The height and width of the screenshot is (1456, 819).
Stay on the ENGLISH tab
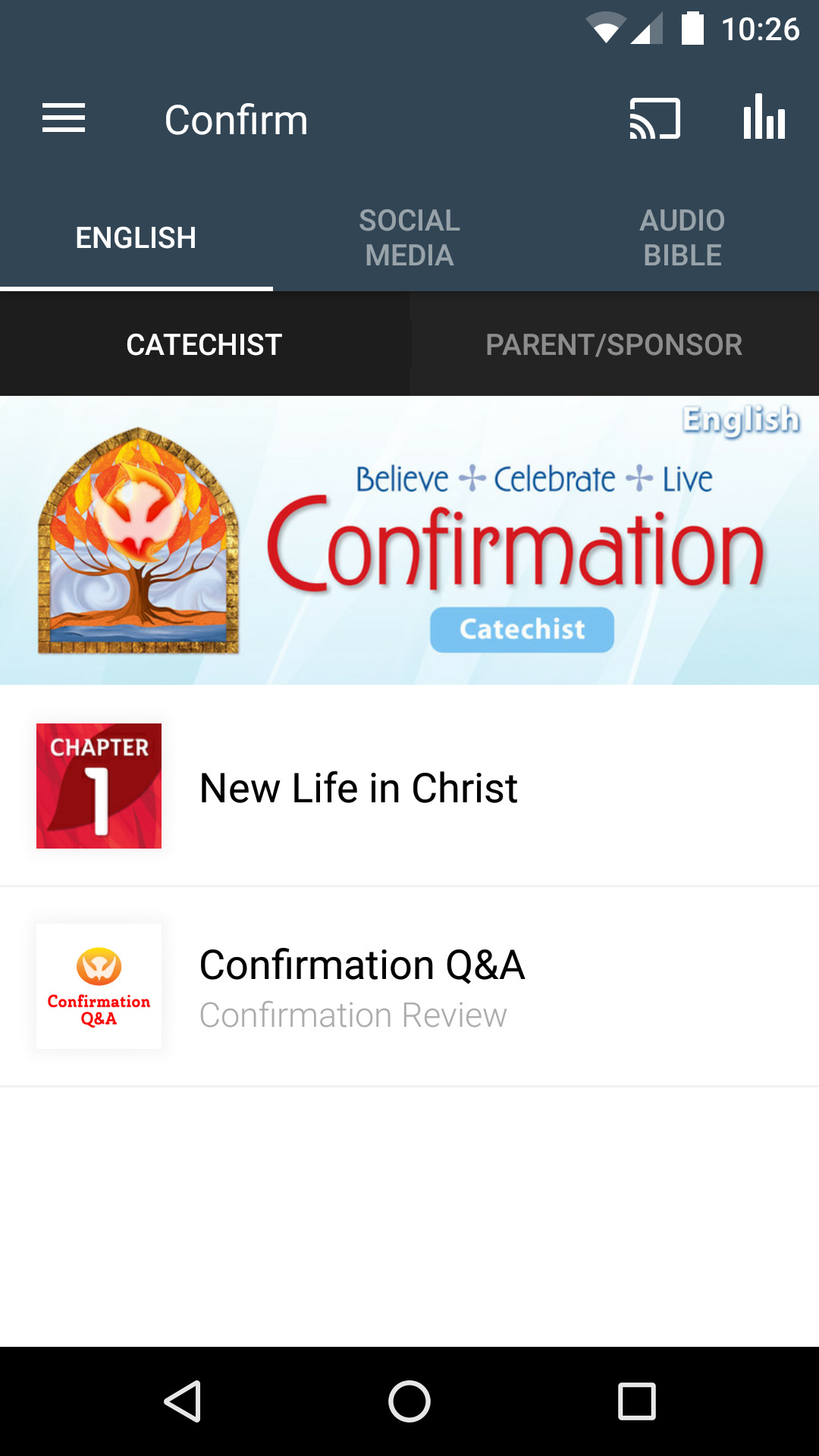(x=136, y=236)
